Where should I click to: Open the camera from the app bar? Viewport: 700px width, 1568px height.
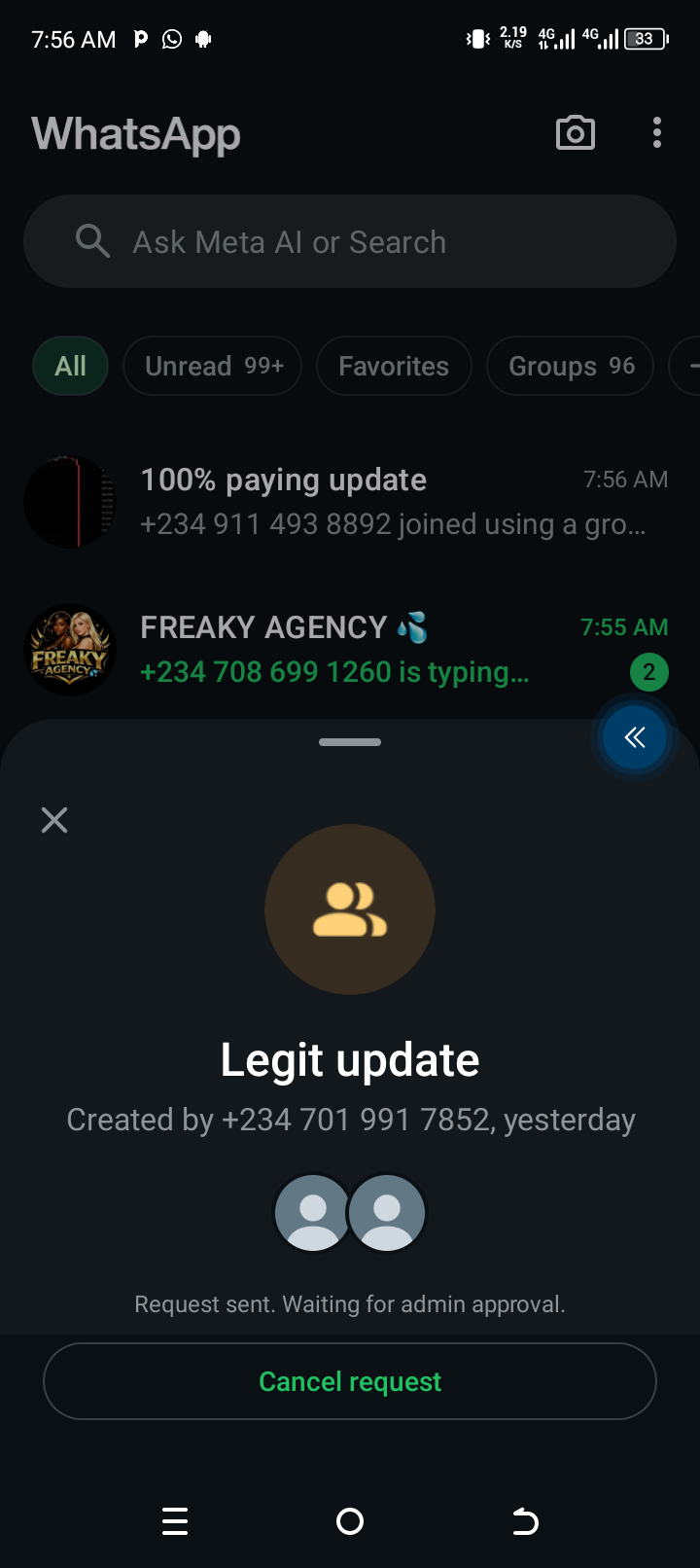click(575, 133)
